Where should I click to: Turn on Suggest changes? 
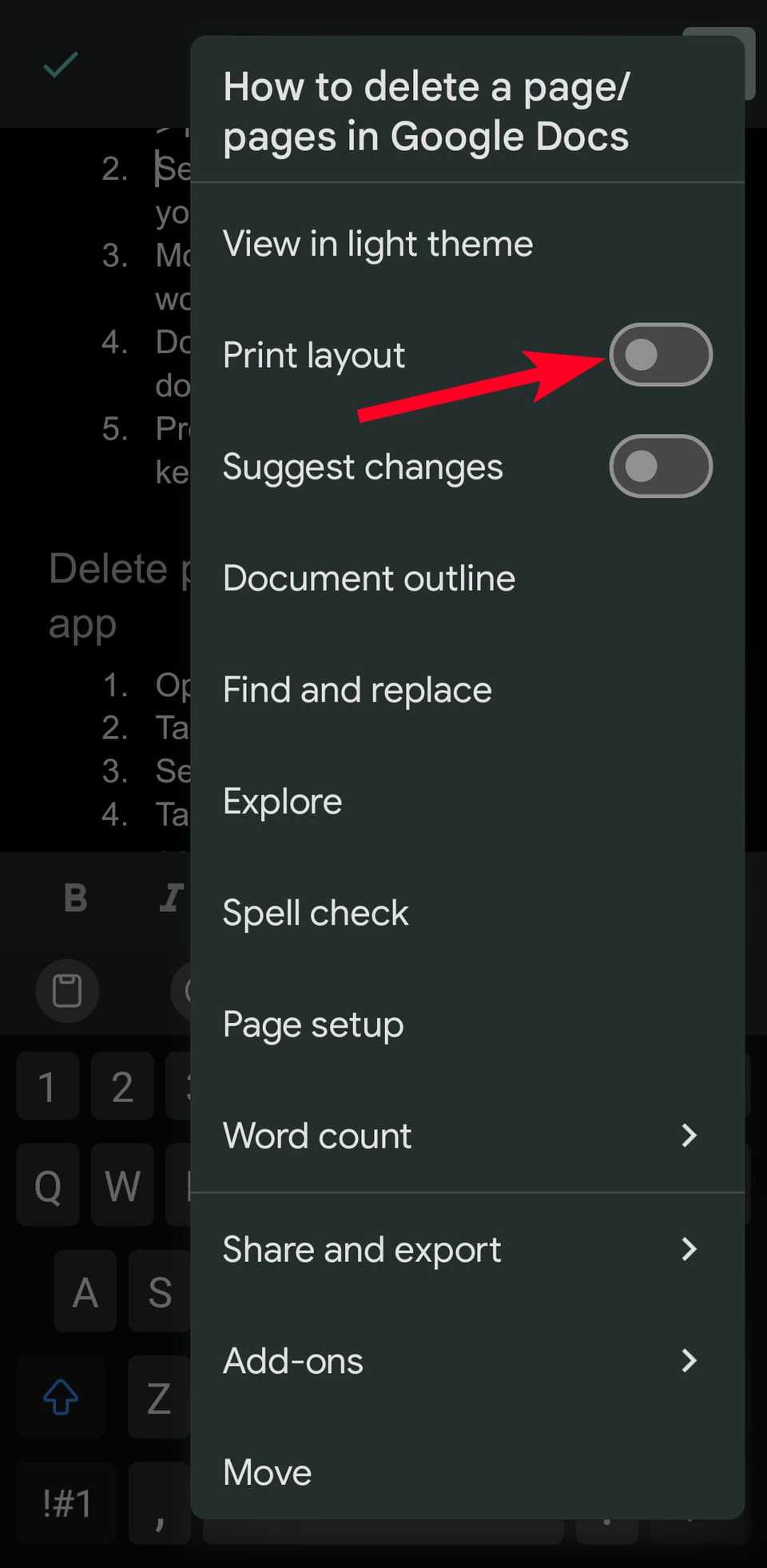coord(661,466)
